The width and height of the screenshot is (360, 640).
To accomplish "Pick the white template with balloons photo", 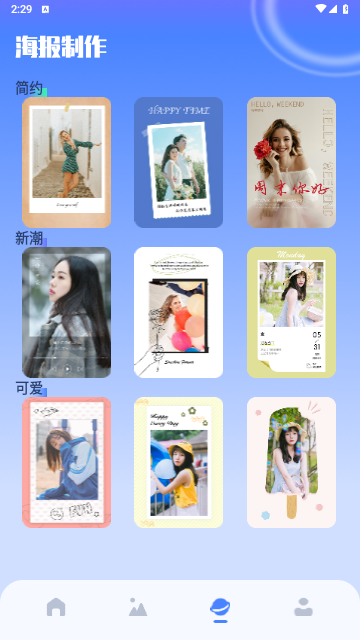I will click(x=179, y=312).
